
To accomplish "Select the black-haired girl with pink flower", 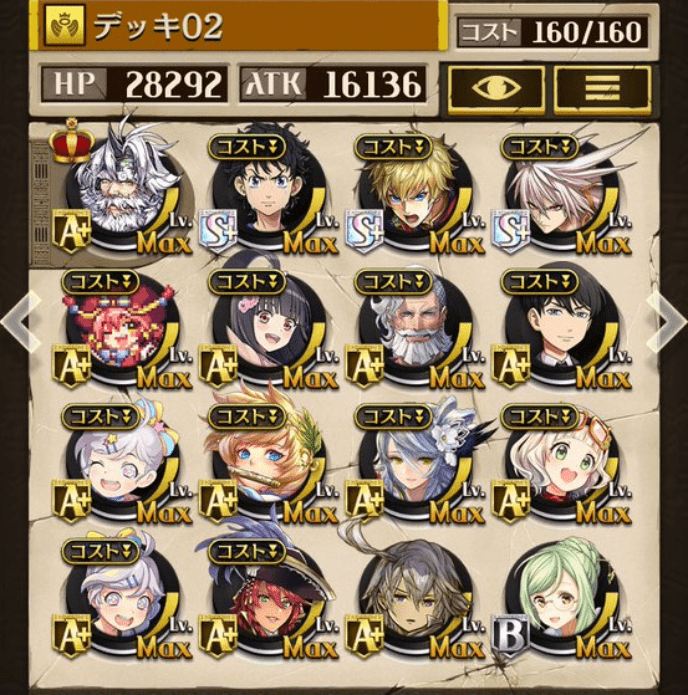I will tap(264, 327).
